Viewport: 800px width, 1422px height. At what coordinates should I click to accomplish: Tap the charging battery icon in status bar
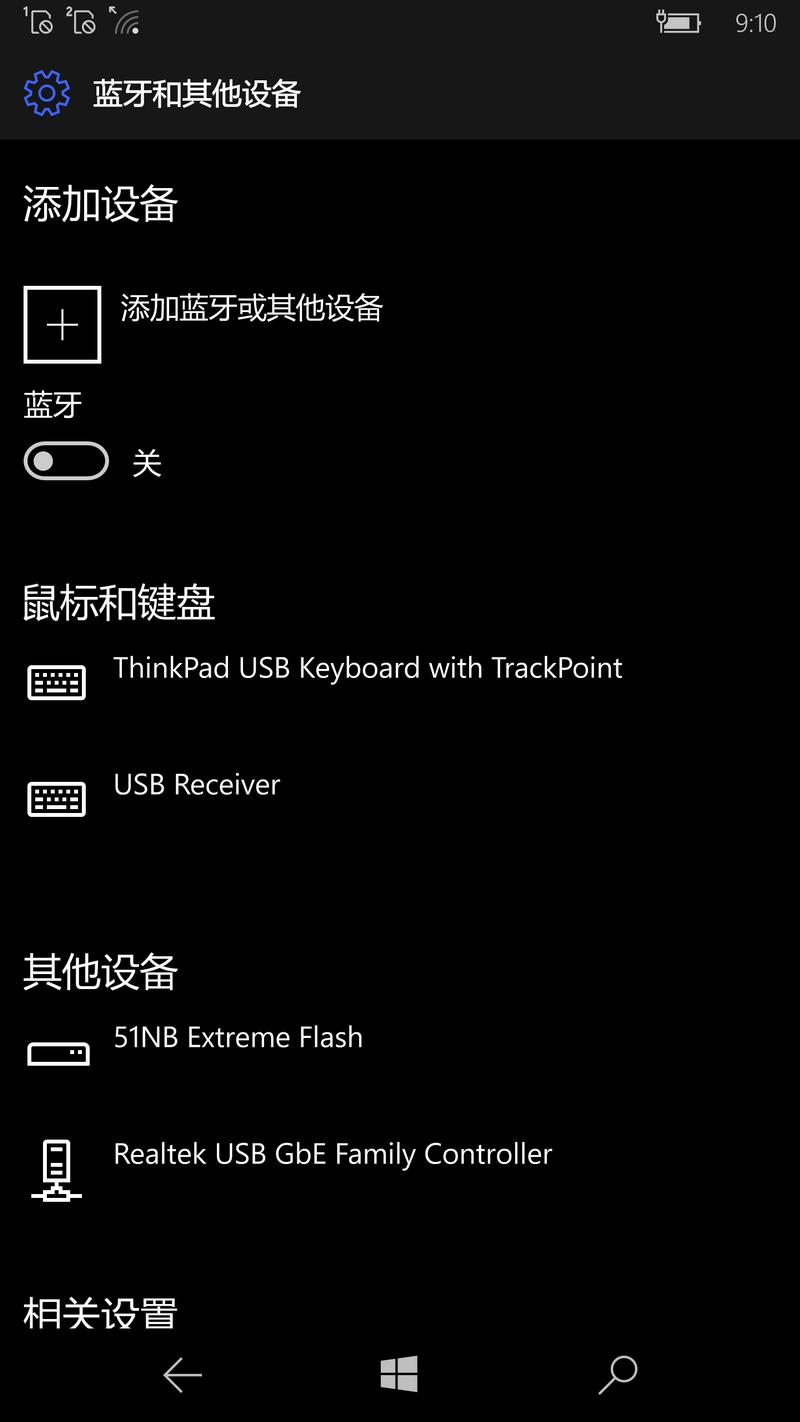tap(680, 22)
